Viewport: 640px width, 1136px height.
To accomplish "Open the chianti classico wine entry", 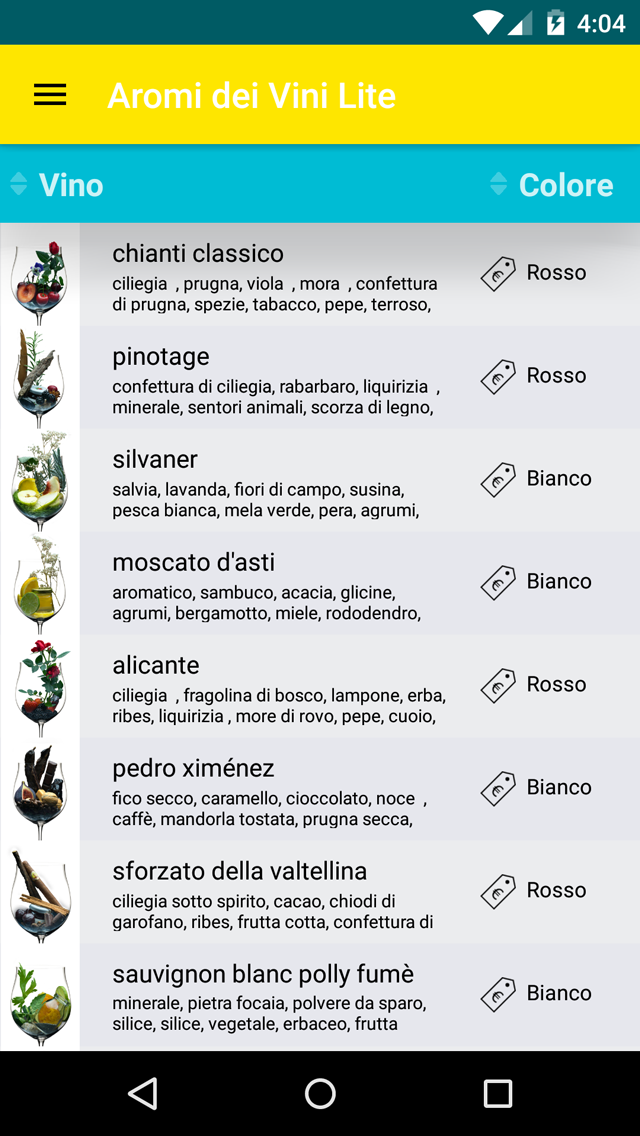I will click(x=320, y=275).
